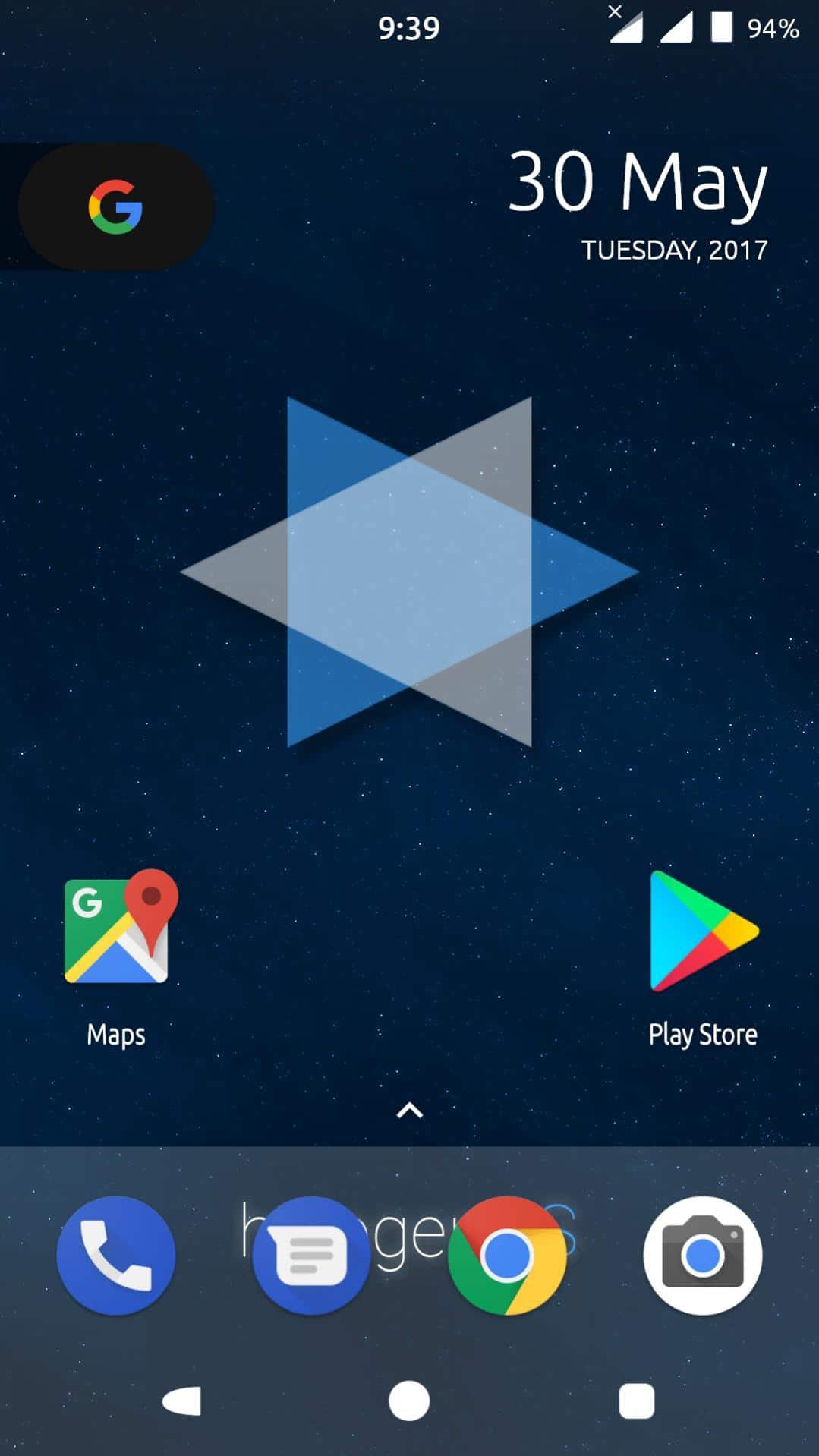Open the Phone dialer
The height and width of the screenshot is (1456, 819).
(x=116, y=1256)
